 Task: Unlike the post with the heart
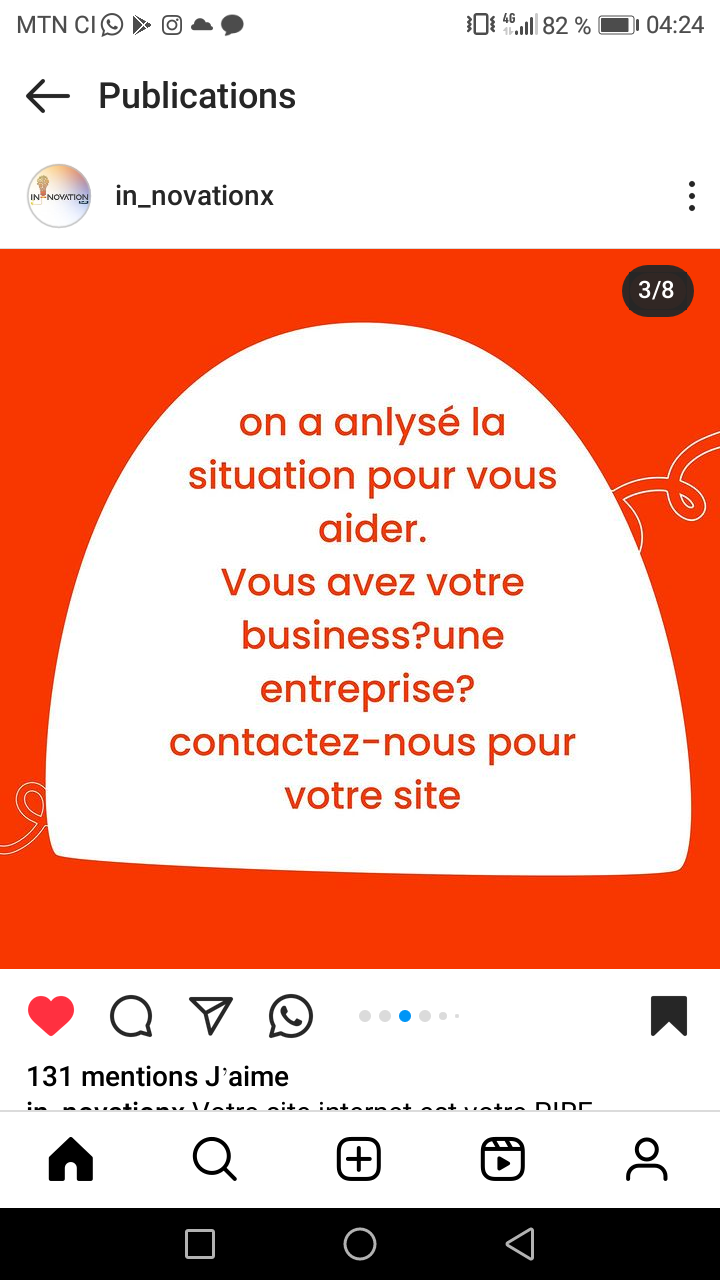pyautogui.click(x=51, y=1016)
